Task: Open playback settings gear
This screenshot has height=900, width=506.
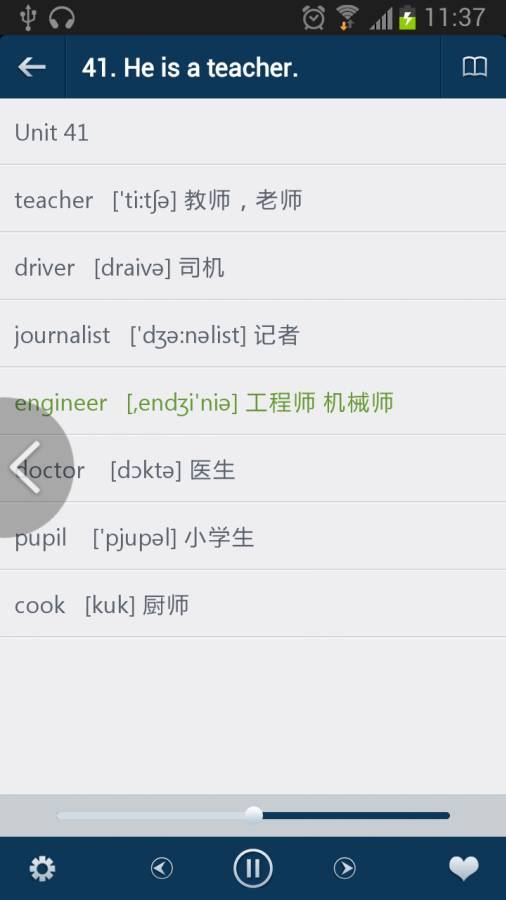Action: coord(42,868)
